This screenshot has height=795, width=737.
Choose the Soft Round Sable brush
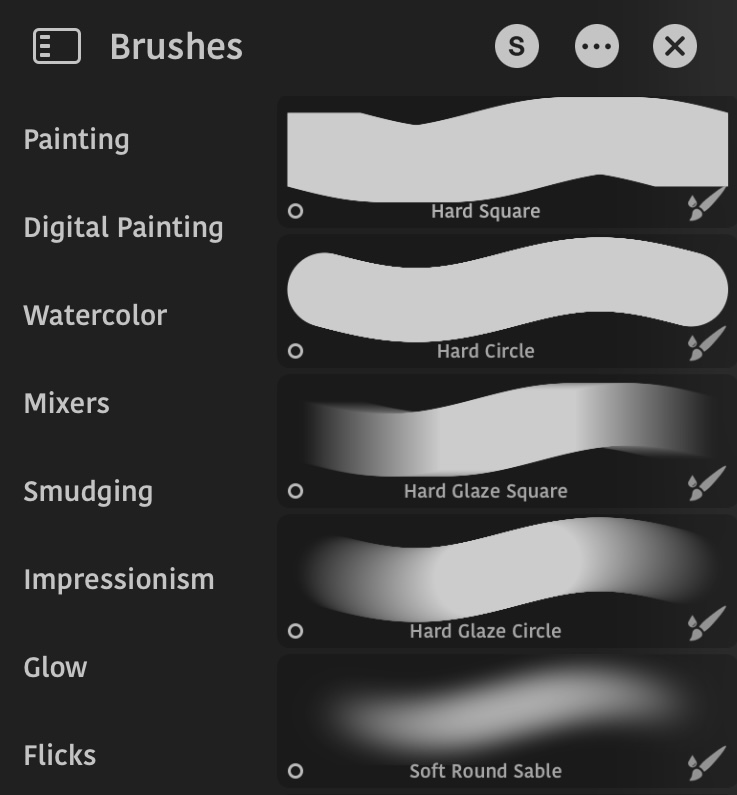(506, 718)
